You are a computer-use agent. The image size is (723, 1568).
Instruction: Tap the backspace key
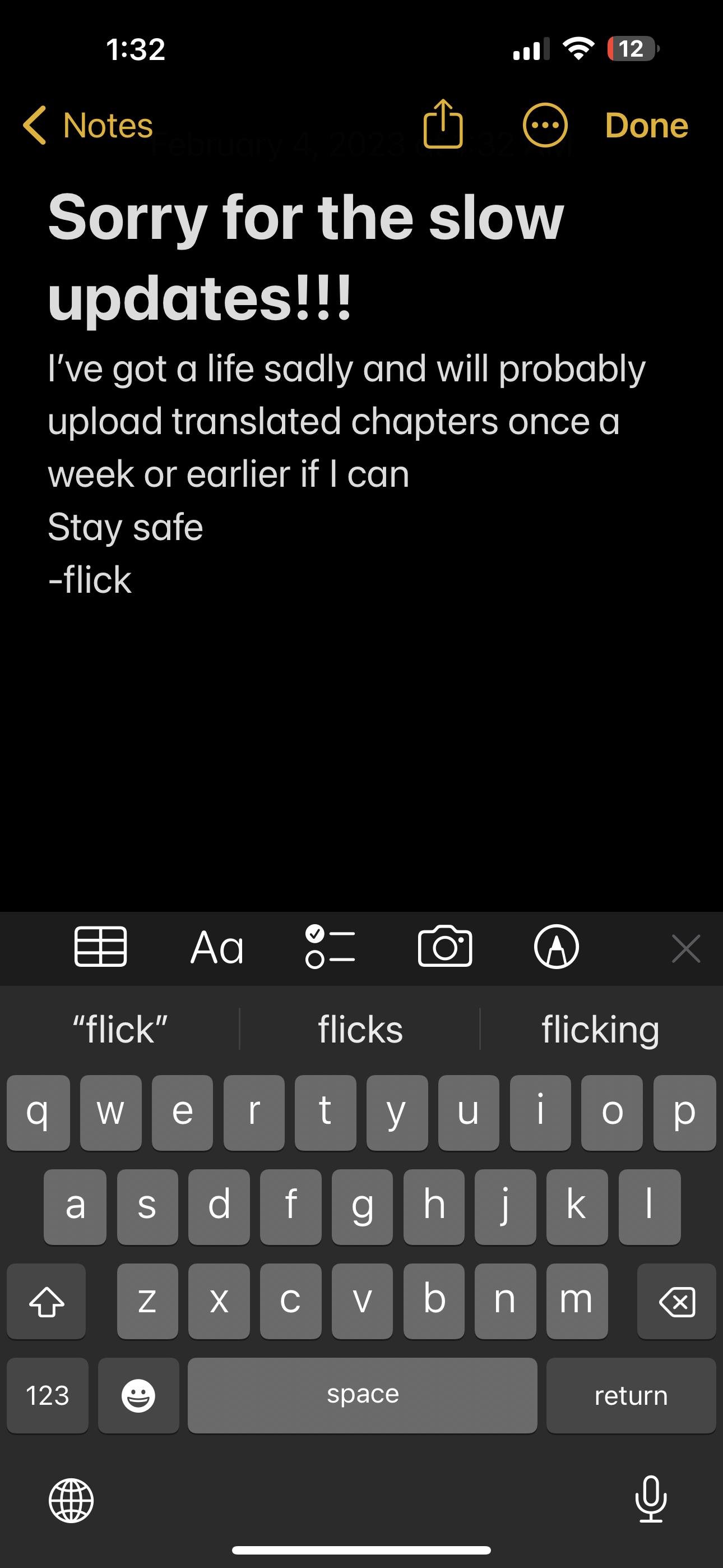pyautogui.click(x=676, y=1301)
